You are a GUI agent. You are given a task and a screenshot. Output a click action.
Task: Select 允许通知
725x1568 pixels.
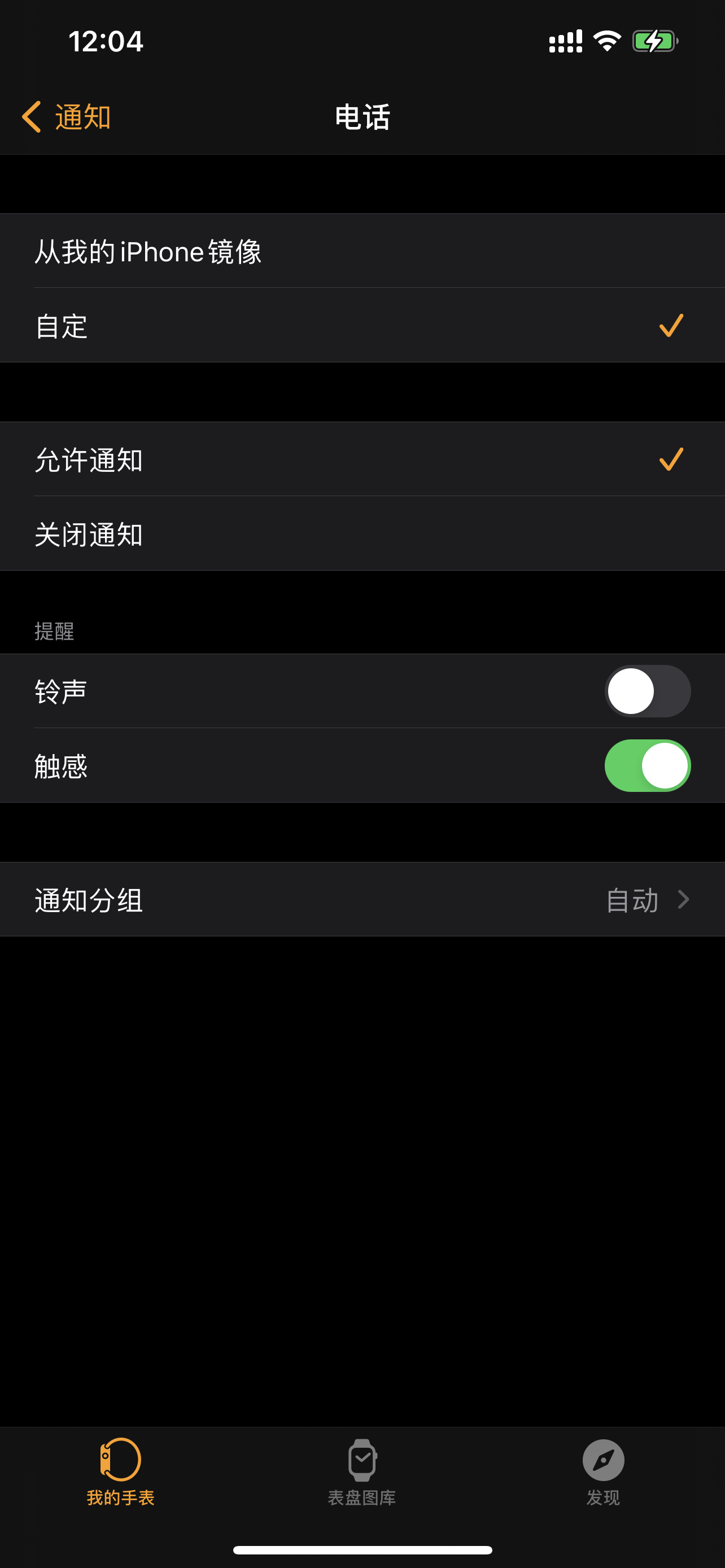click(362, 459)
